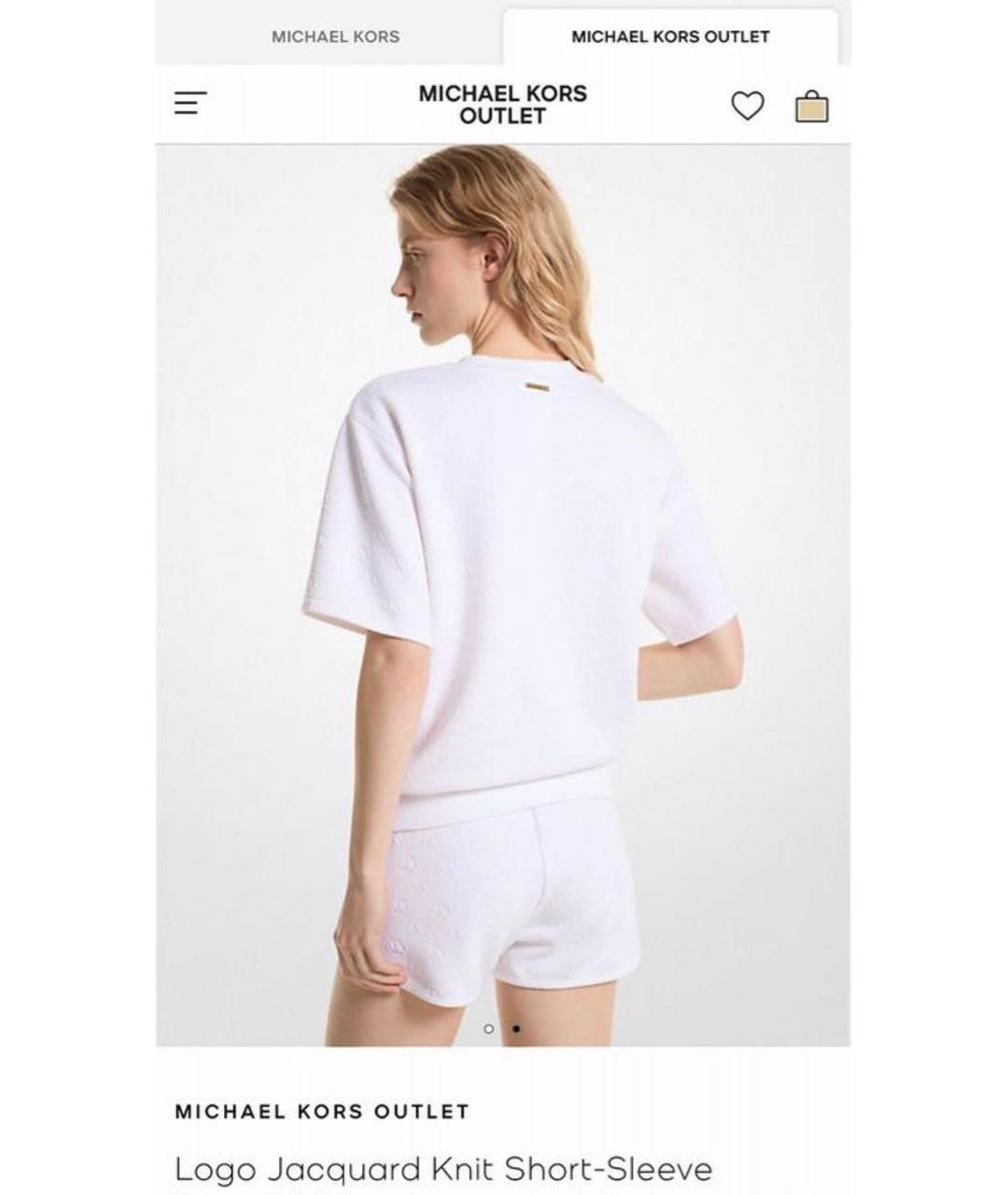The image size is (1008, 1195).
Task: Select the Michael Kors Outlet tab
Action: pyautogui.click(x=670, y=36)
